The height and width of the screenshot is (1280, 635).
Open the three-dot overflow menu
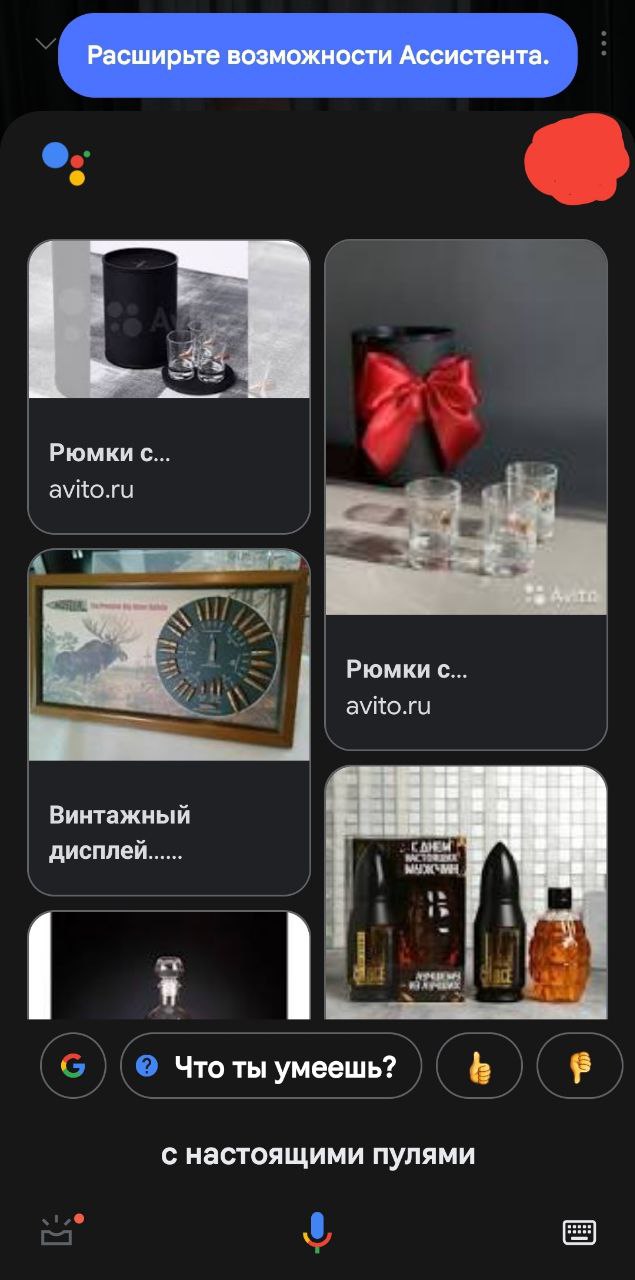604,43
